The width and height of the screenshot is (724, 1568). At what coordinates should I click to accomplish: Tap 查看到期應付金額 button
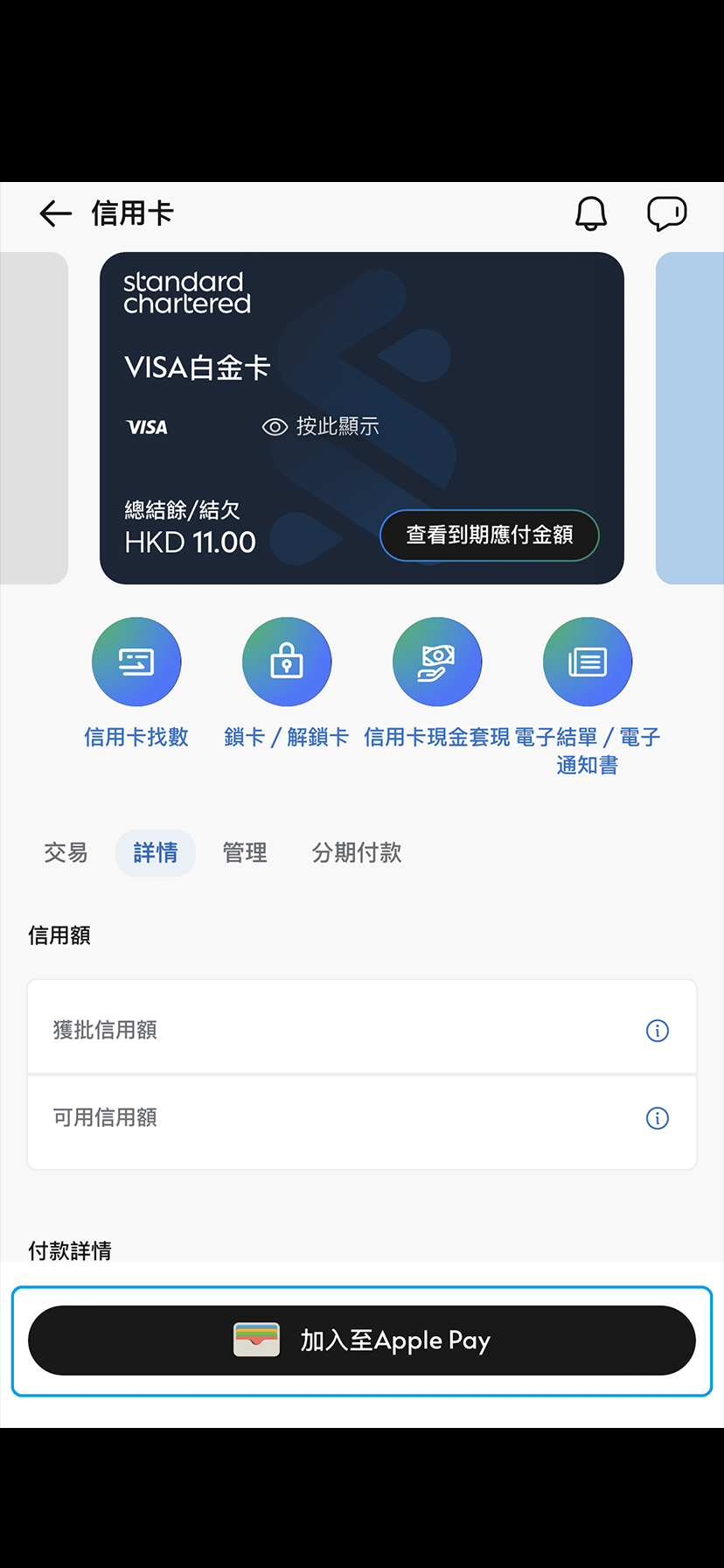(x=489, y=535)
